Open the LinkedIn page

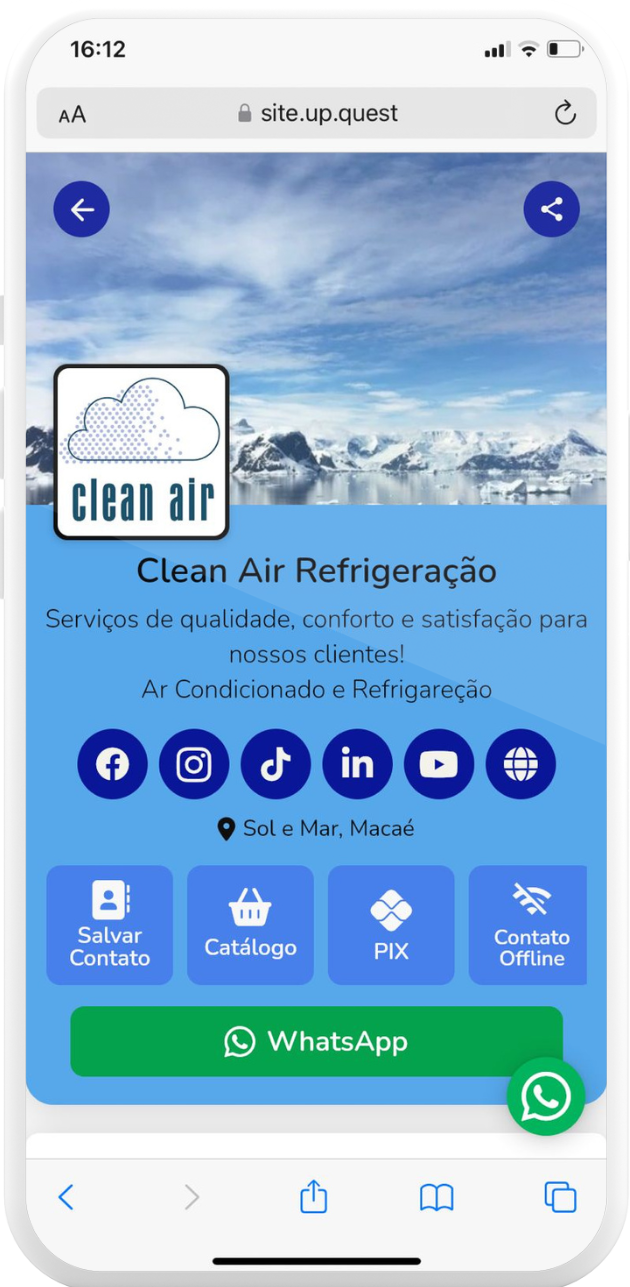coord(357,765)
